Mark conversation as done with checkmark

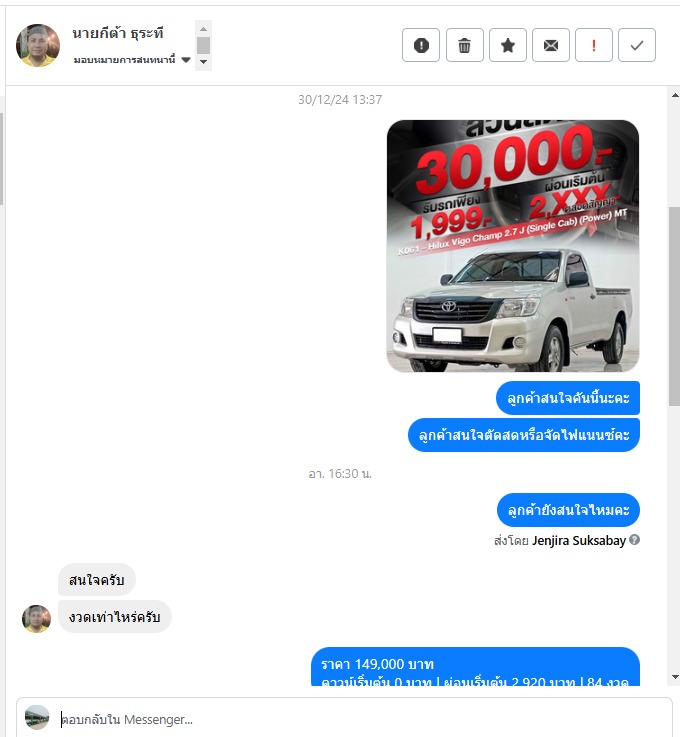coord(637,45)
